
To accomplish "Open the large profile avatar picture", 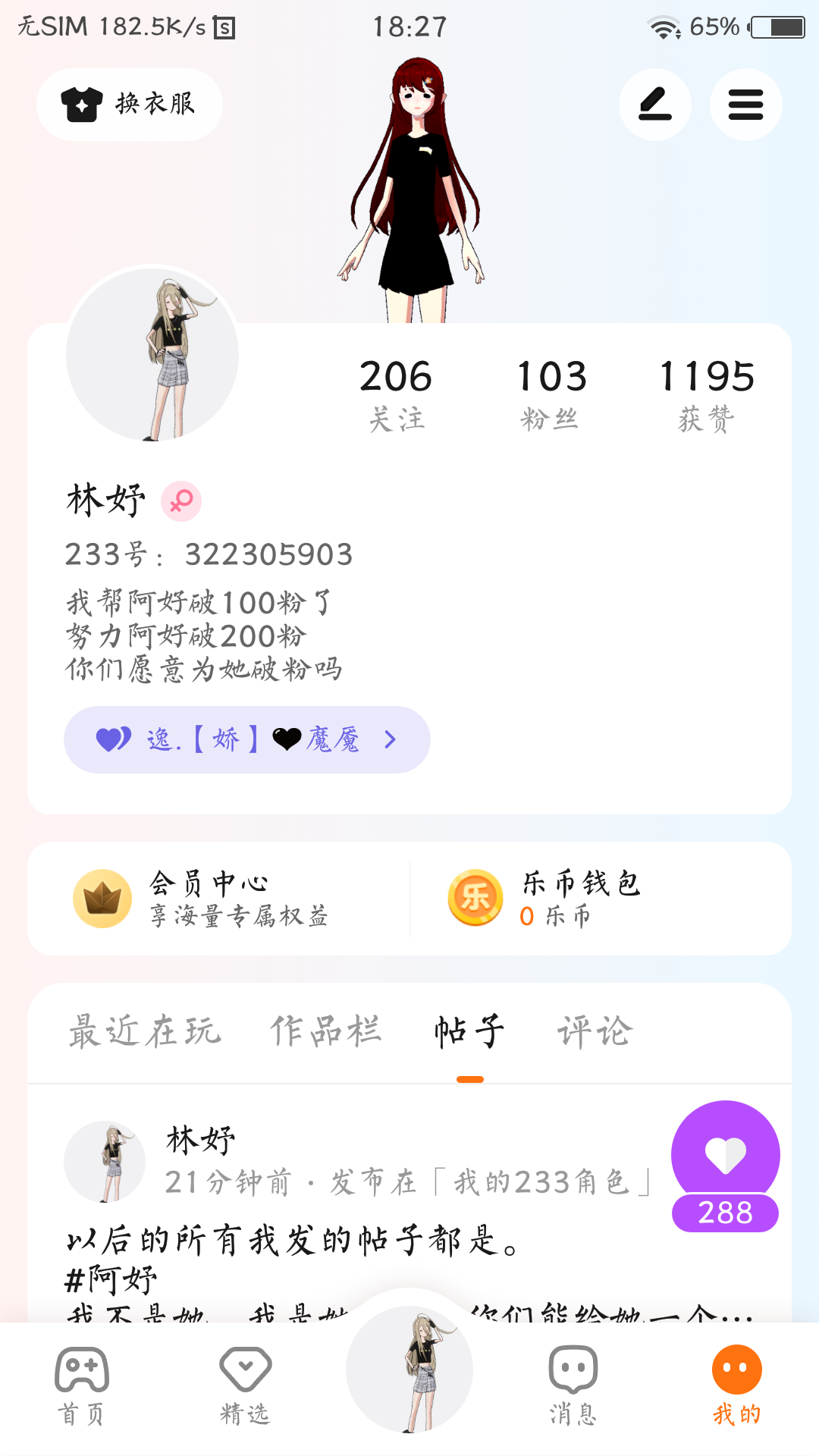I will tap(152, 355).
